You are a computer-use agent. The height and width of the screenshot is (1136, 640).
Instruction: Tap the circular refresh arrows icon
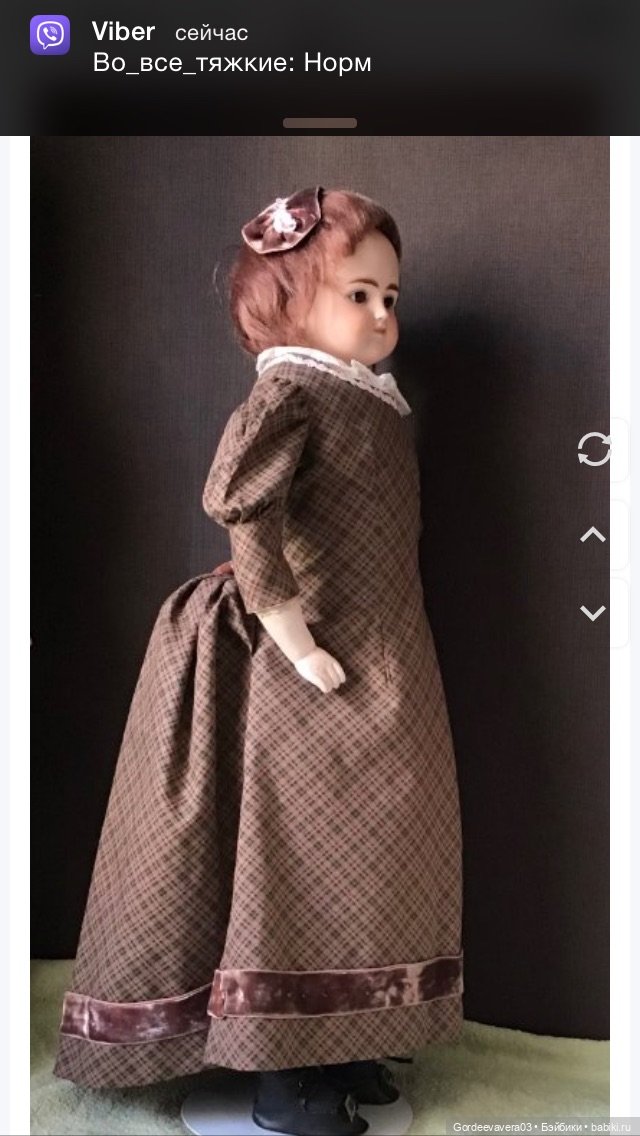594,450
